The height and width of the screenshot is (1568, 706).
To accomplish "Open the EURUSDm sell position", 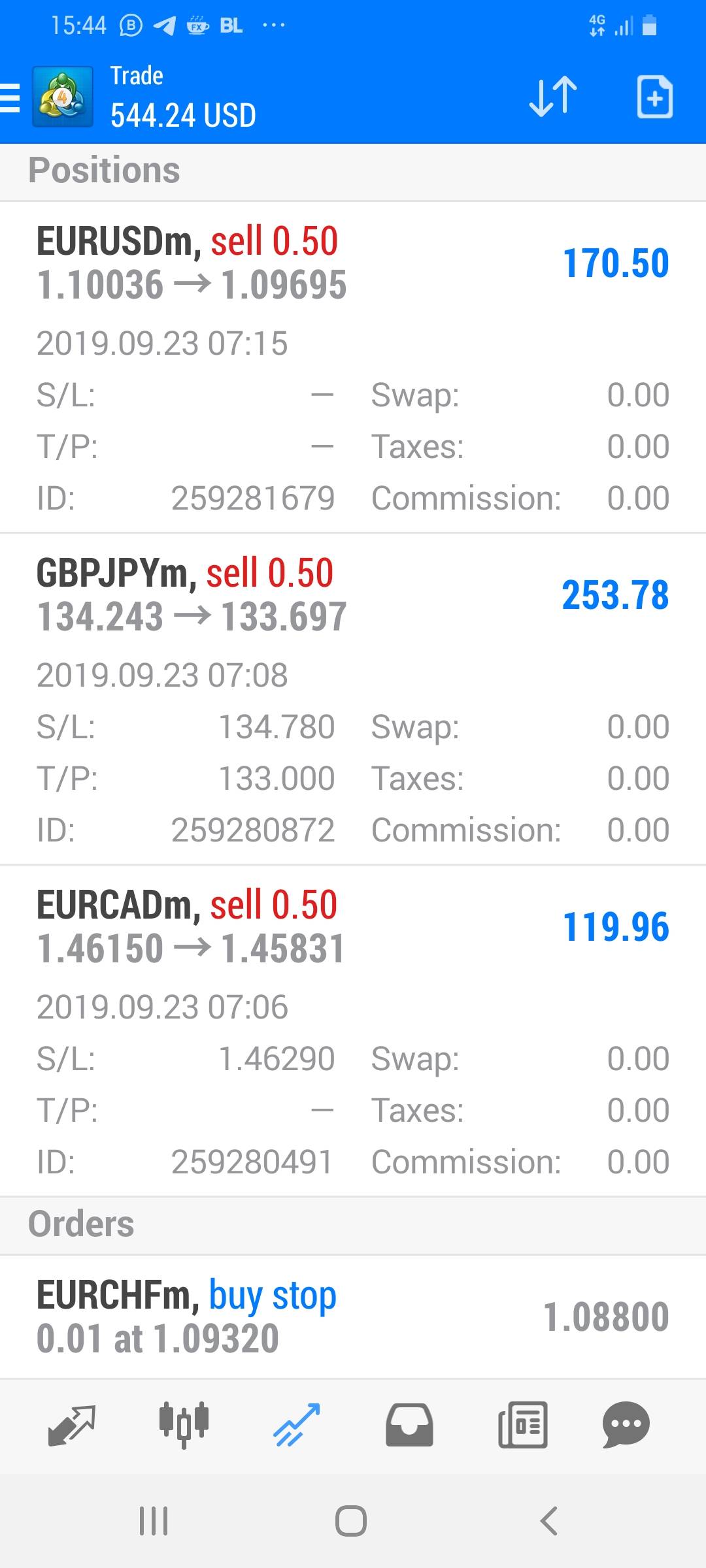I will click(353, 367).
